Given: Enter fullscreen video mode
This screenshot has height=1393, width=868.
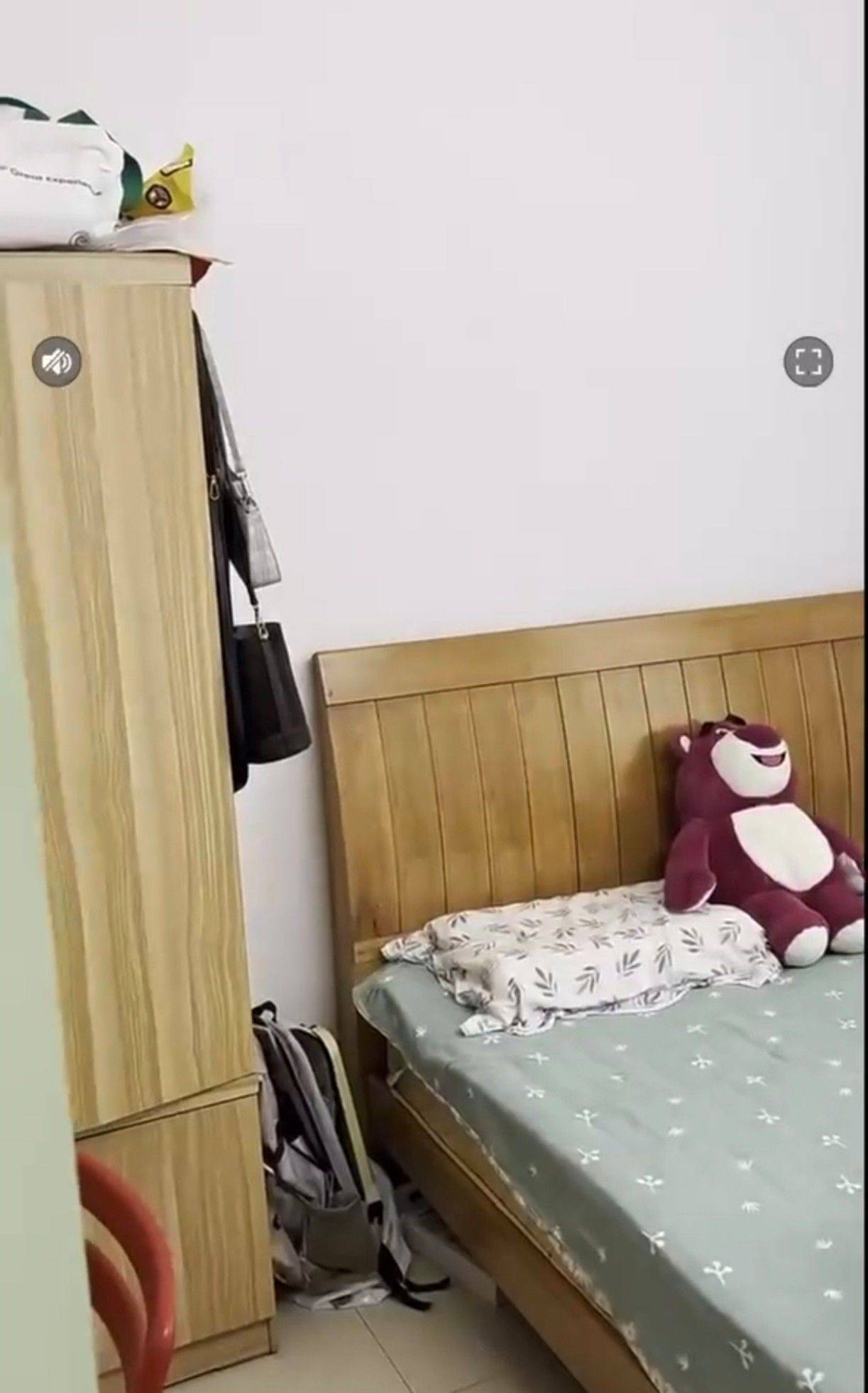Looking at the screenshot, I should click(808, 362).
